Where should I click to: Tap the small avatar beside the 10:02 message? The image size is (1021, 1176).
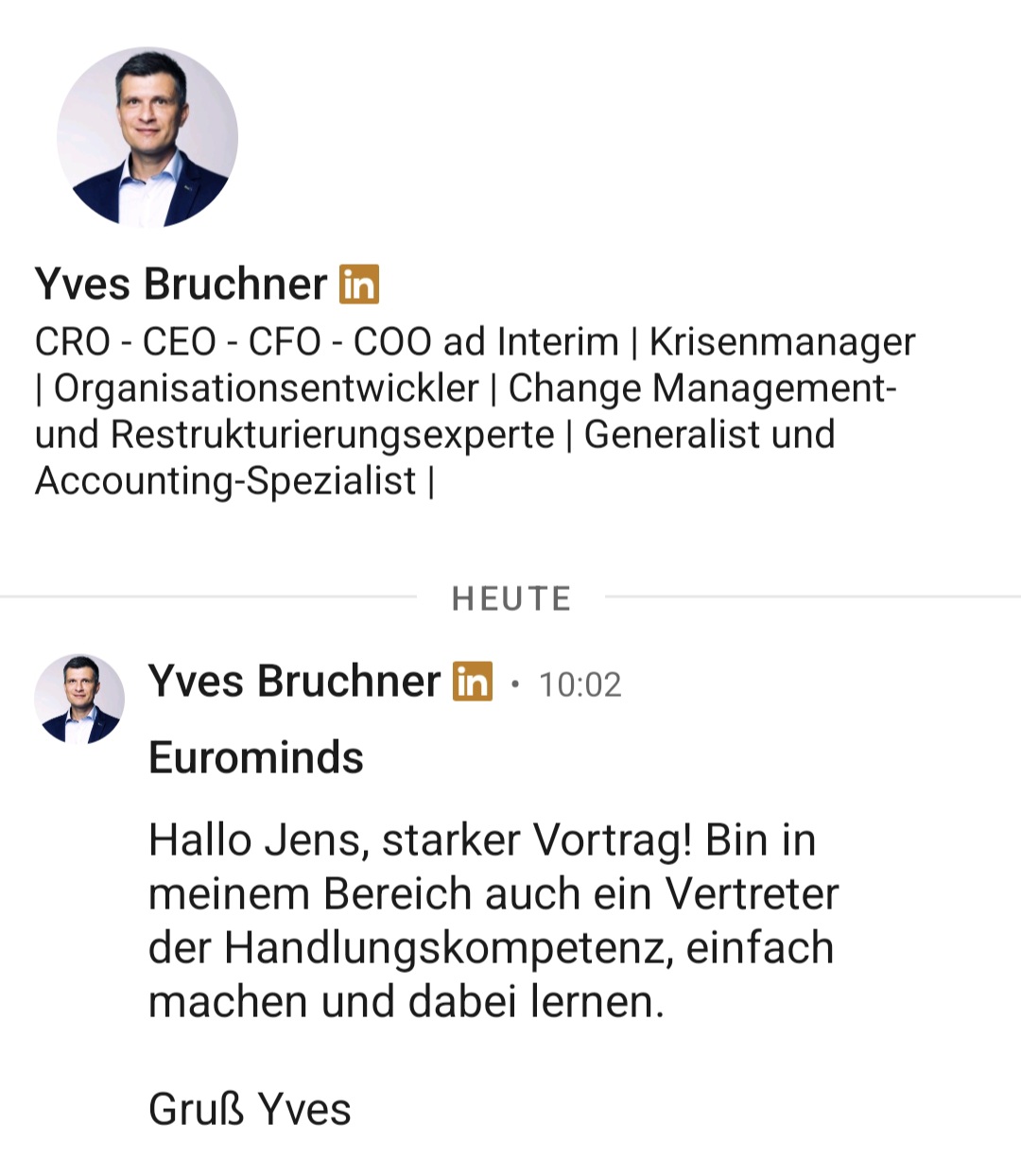[x=79, y=699]
